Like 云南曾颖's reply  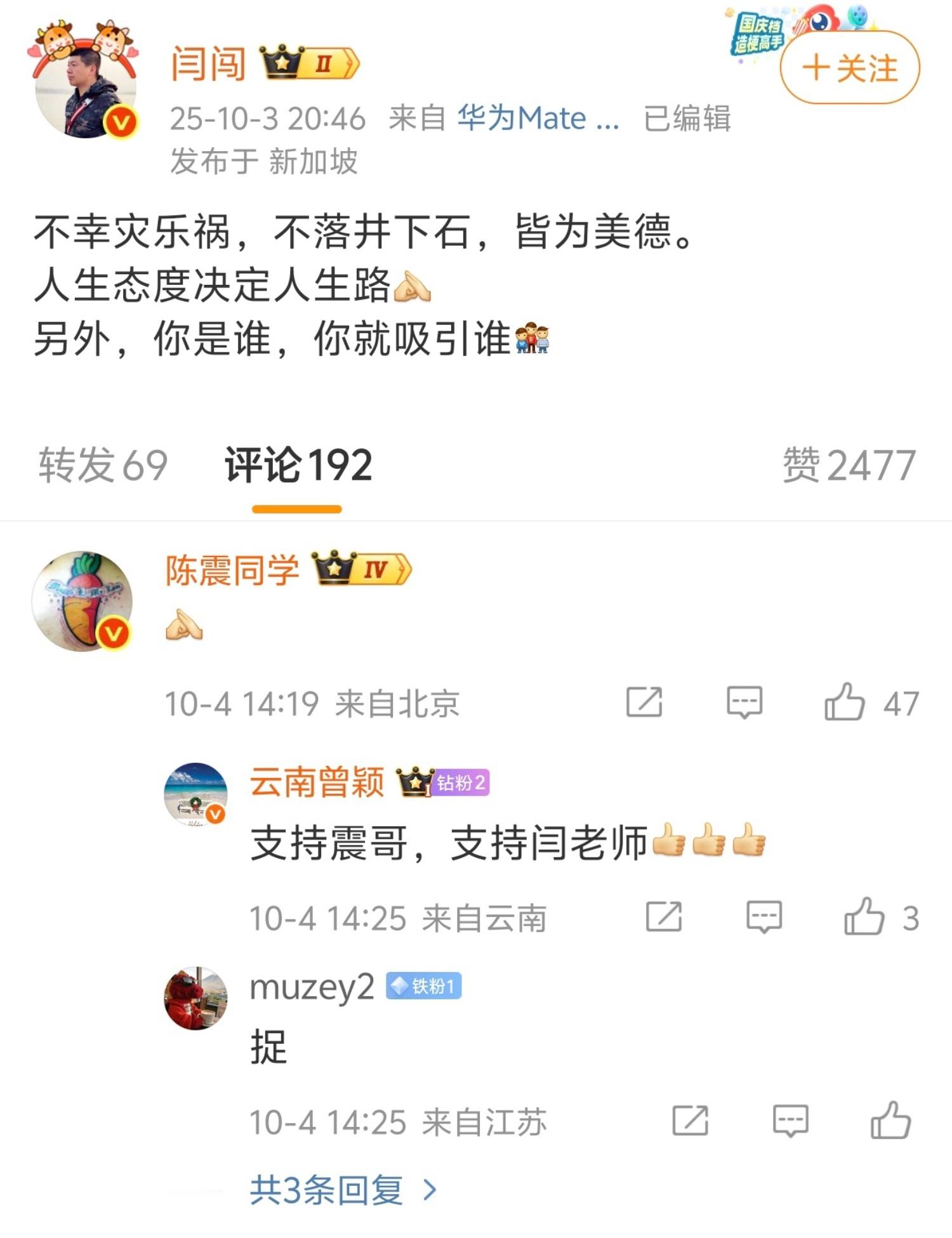[864, 917]
